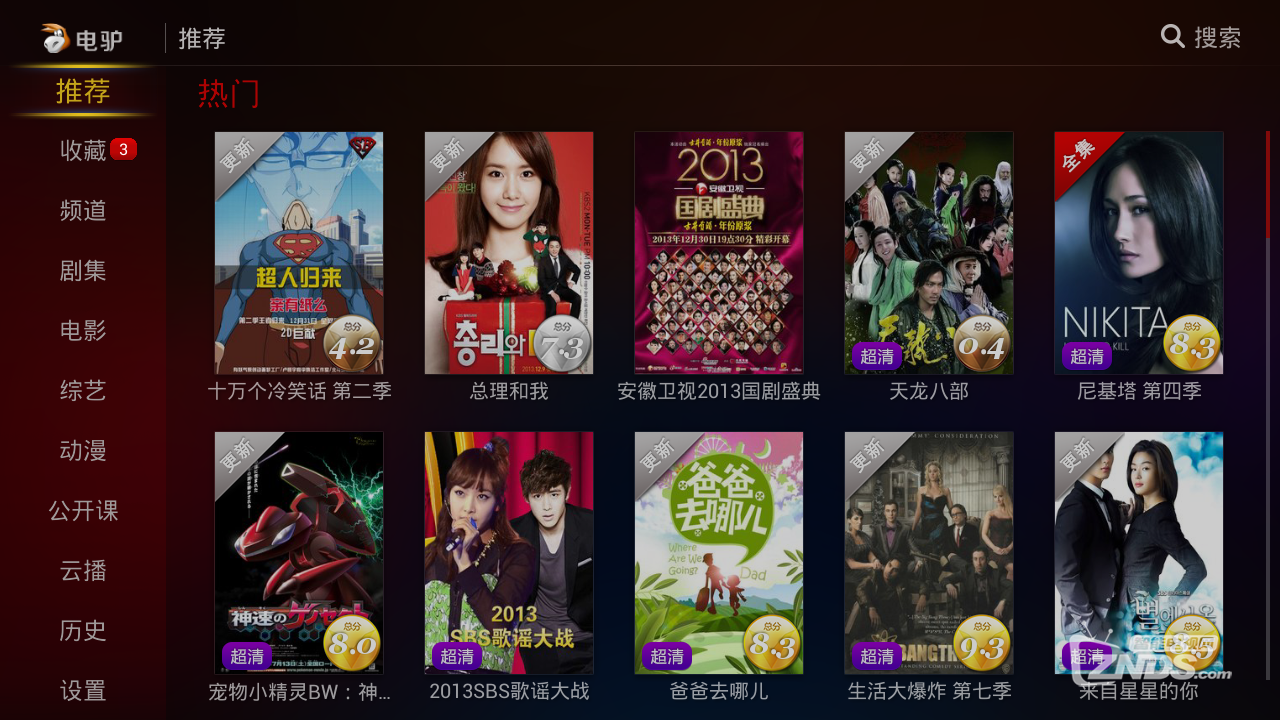The image size is (1280, 720).
Task: Open 2013SBS歌谣大战
Action: 509,553
